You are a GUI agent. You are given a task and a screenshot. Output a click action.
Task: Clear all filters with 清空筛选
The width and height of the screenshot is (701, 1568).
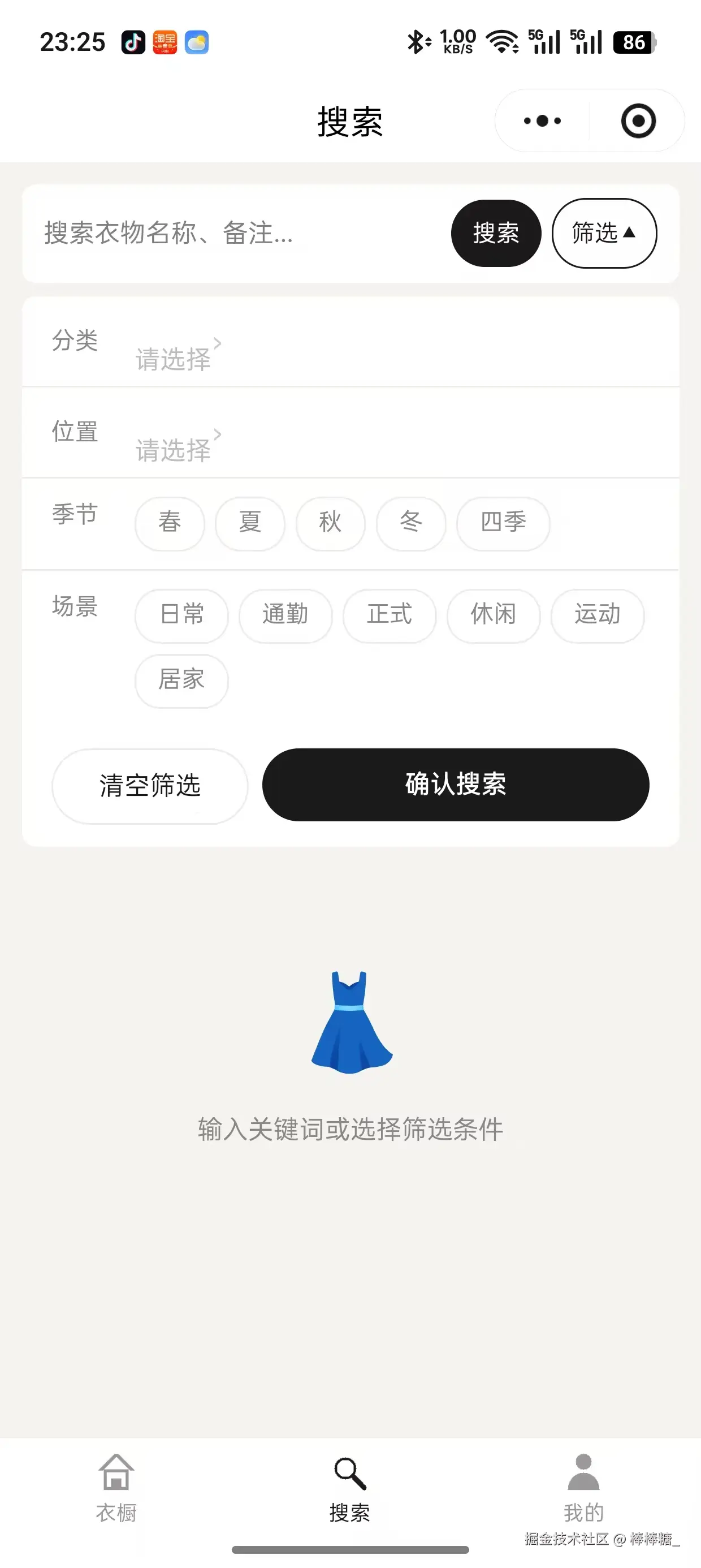click(x=150, y=786)
